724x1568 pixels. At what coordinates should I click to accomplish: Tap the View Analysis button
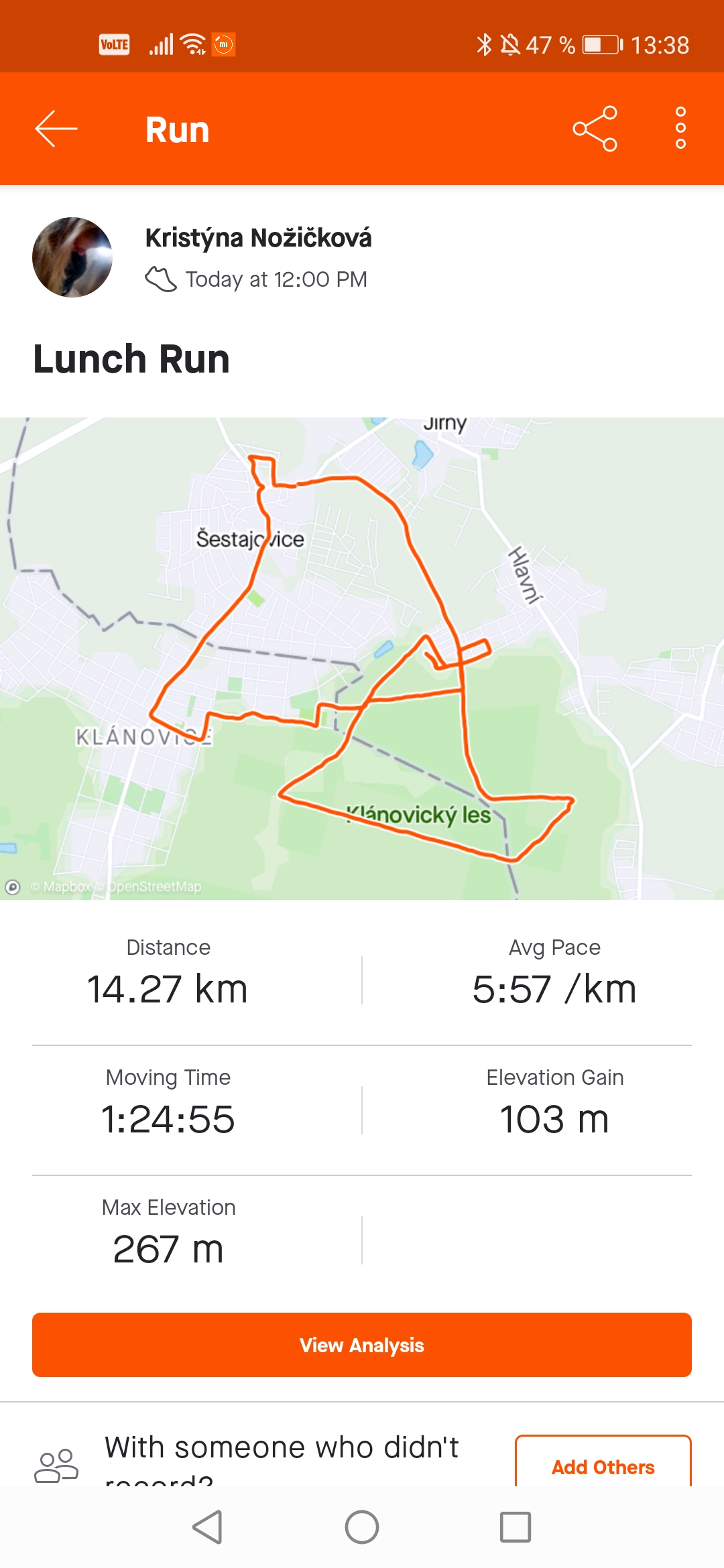[362, 1345]
